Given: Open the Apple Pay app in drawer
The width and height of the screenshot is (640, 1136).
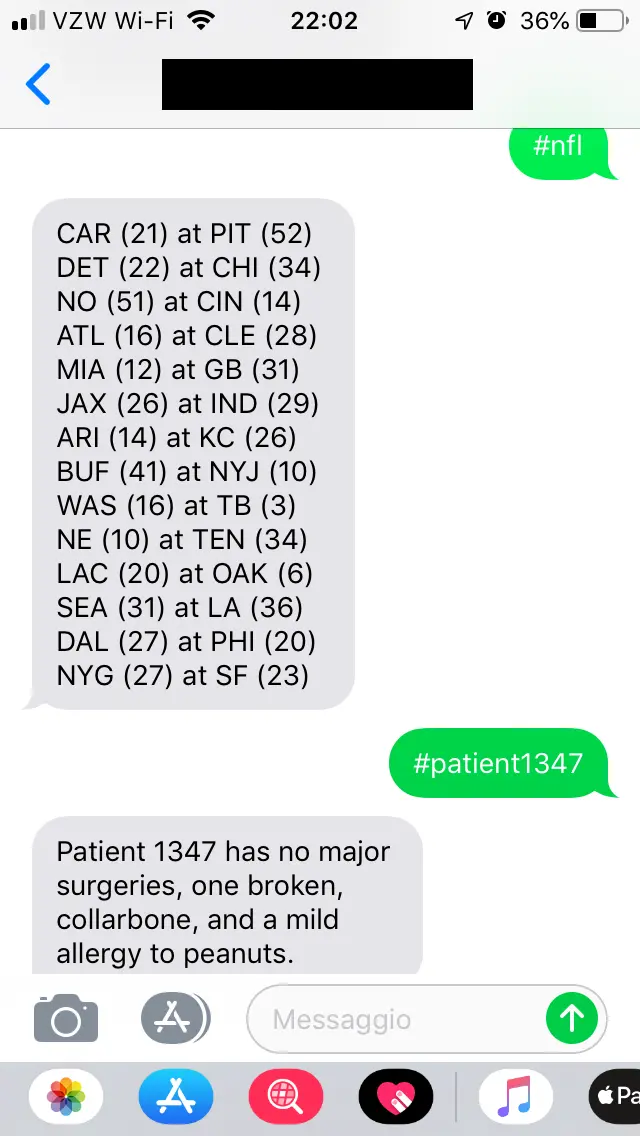Looking at the screenshot, I should pyautogui.click(x=616, y=1099).
